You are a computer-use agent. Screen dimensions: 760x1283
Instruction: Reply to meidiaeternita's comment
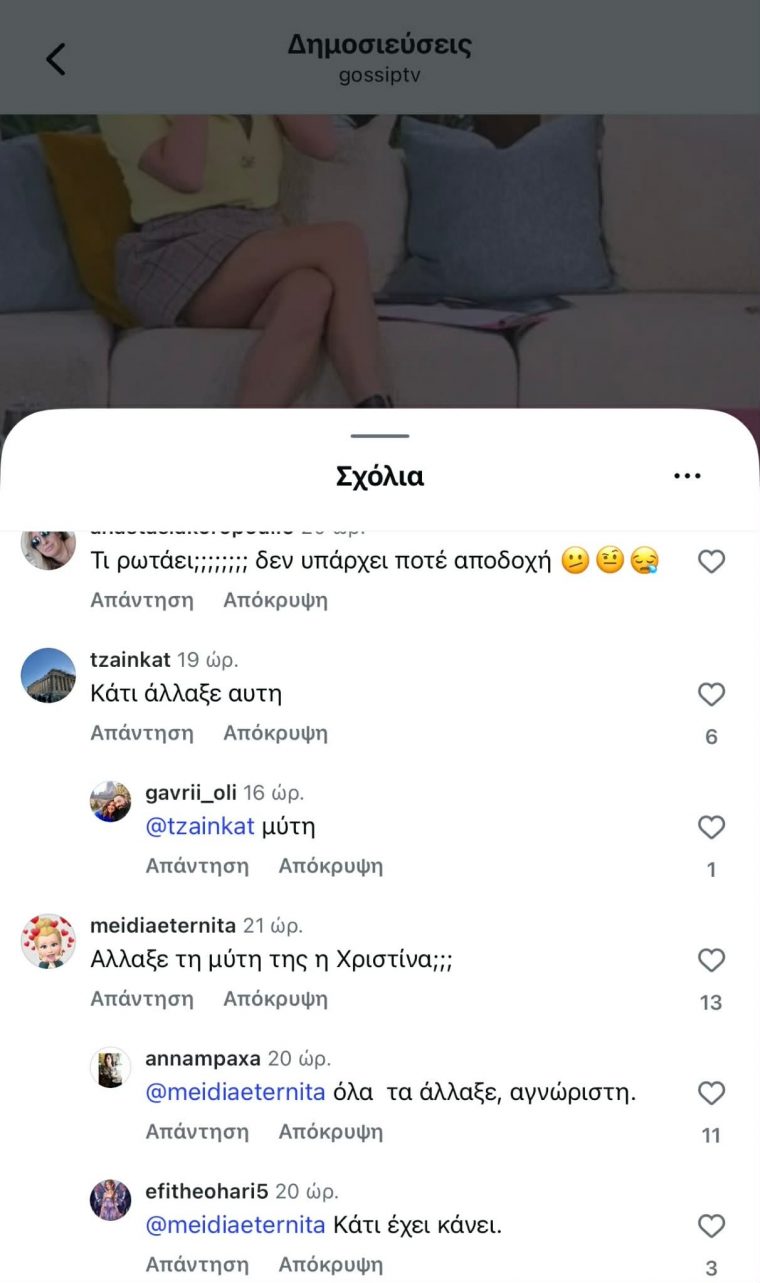[141, 999]
